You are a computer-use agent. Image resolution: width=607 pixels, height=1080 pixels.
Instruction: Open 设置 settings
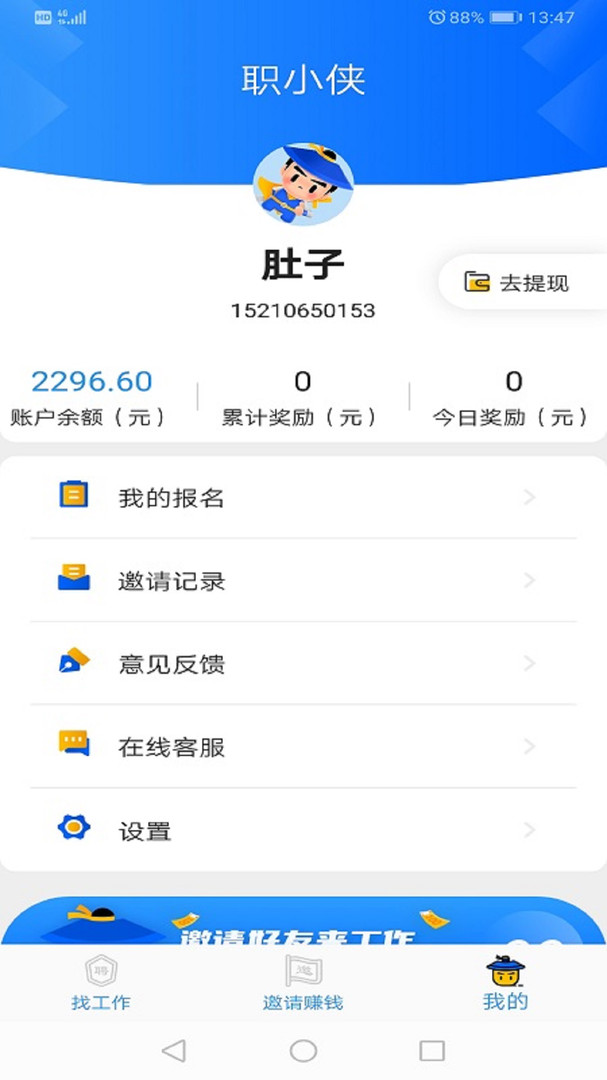303,830
